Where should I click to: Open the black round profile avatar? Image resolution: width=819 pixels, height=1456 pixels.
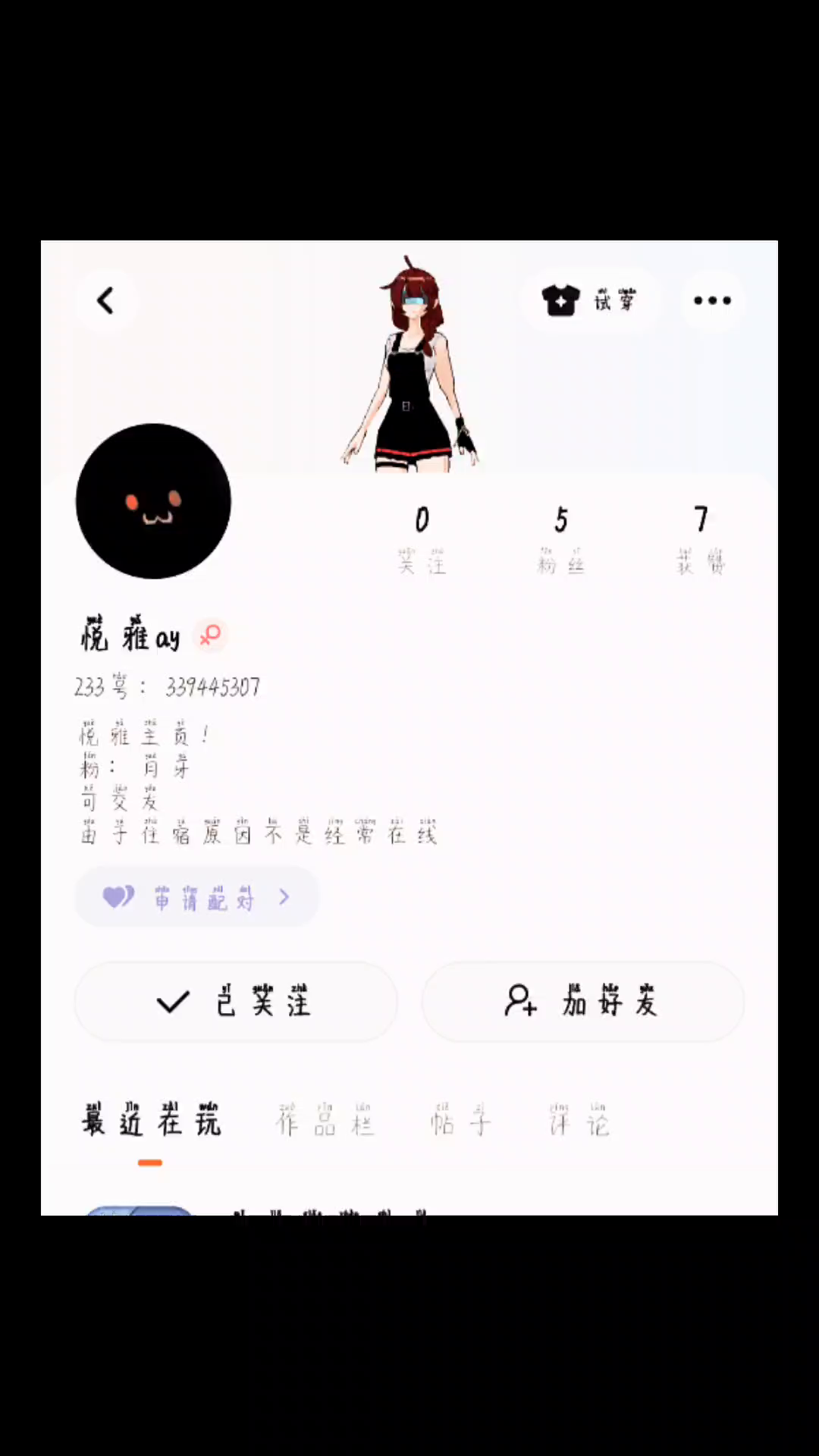pyautogui.click(x=153, y=501)
